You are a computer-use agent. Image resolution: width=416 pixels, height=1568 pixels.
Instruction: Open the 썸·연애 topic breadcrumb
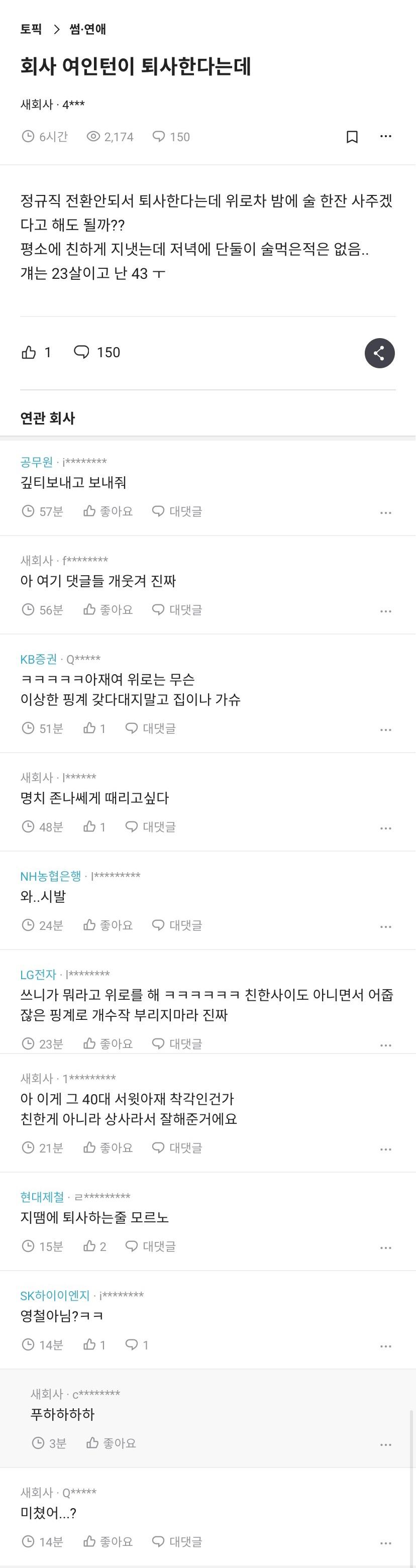(88, 29)
